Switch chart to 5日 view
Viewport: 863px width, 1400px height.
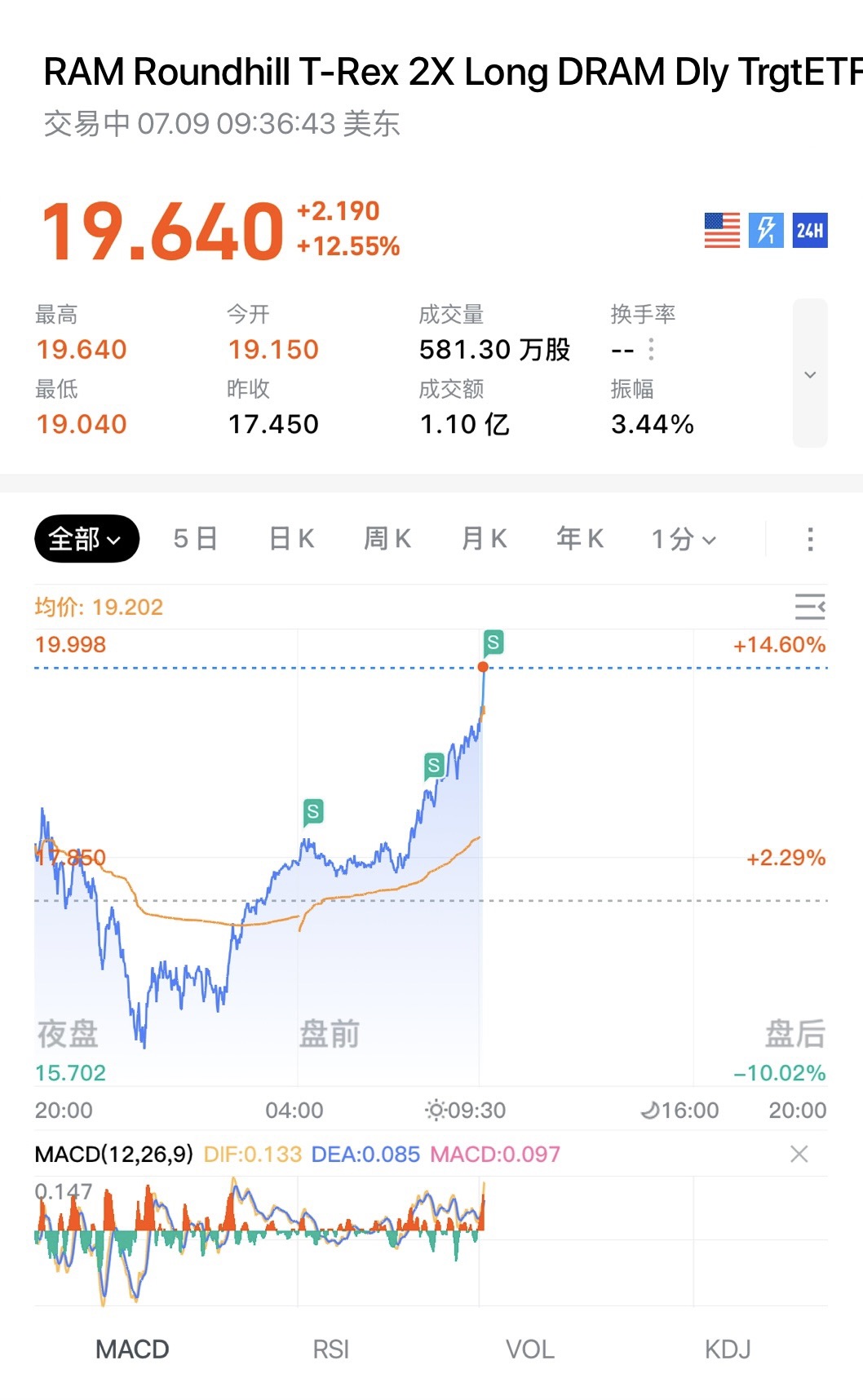(x=195, y=538)
